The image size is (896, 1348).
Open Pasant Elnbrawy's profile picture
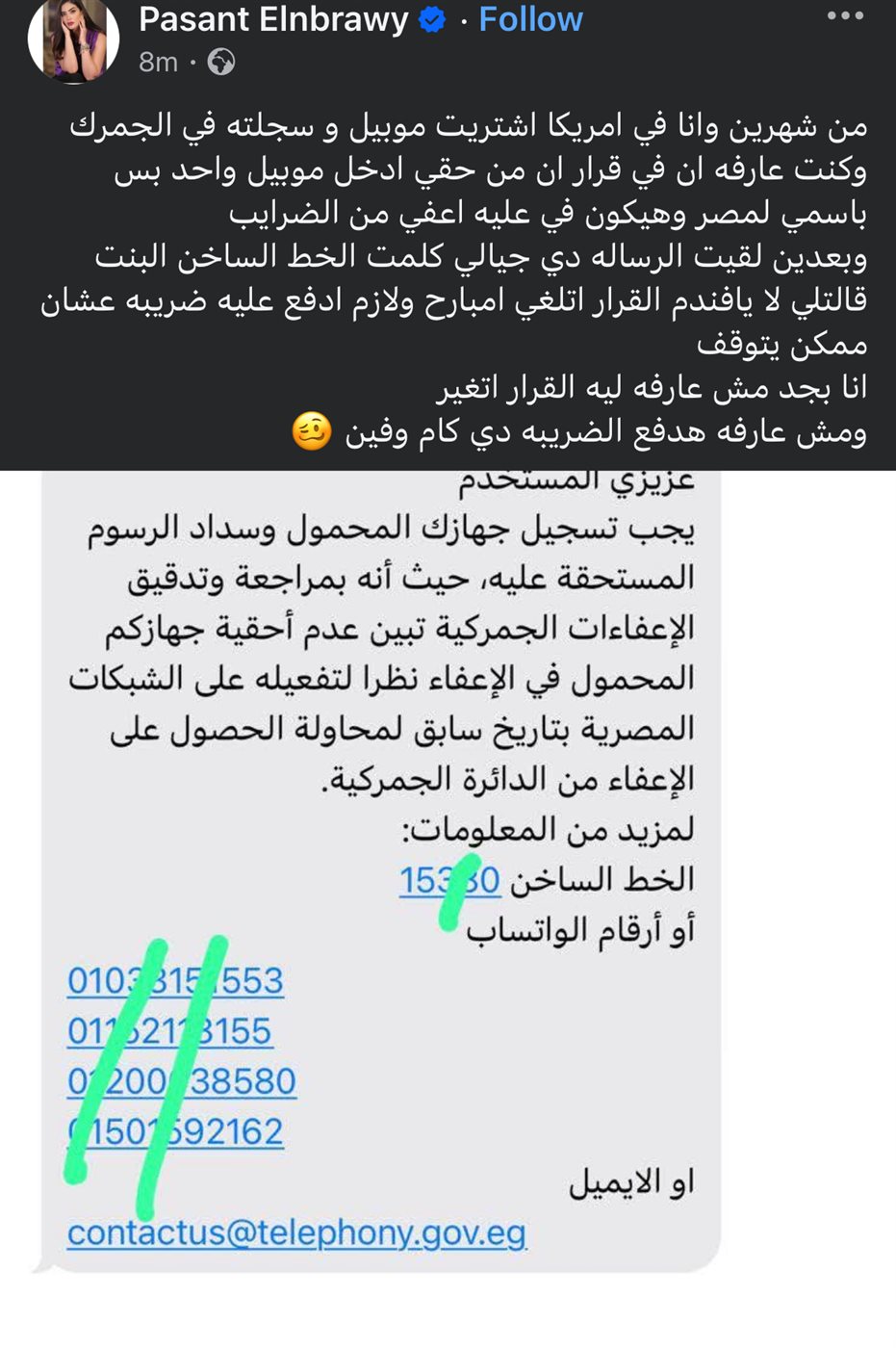coord(73,39)
